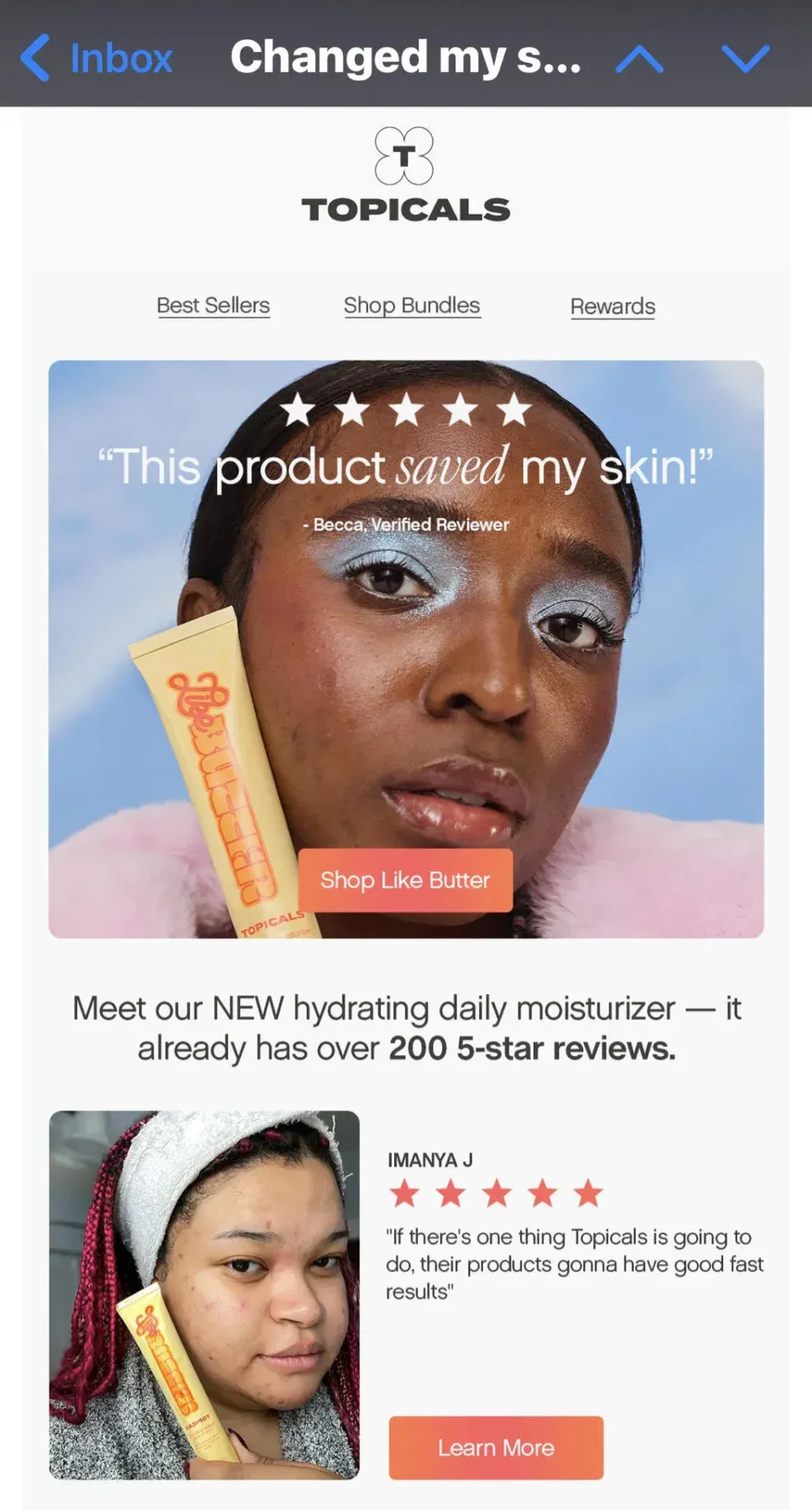
Task: Tap the Shop Like Butter button
Action: pyautogui.click(x=405, y=880)
